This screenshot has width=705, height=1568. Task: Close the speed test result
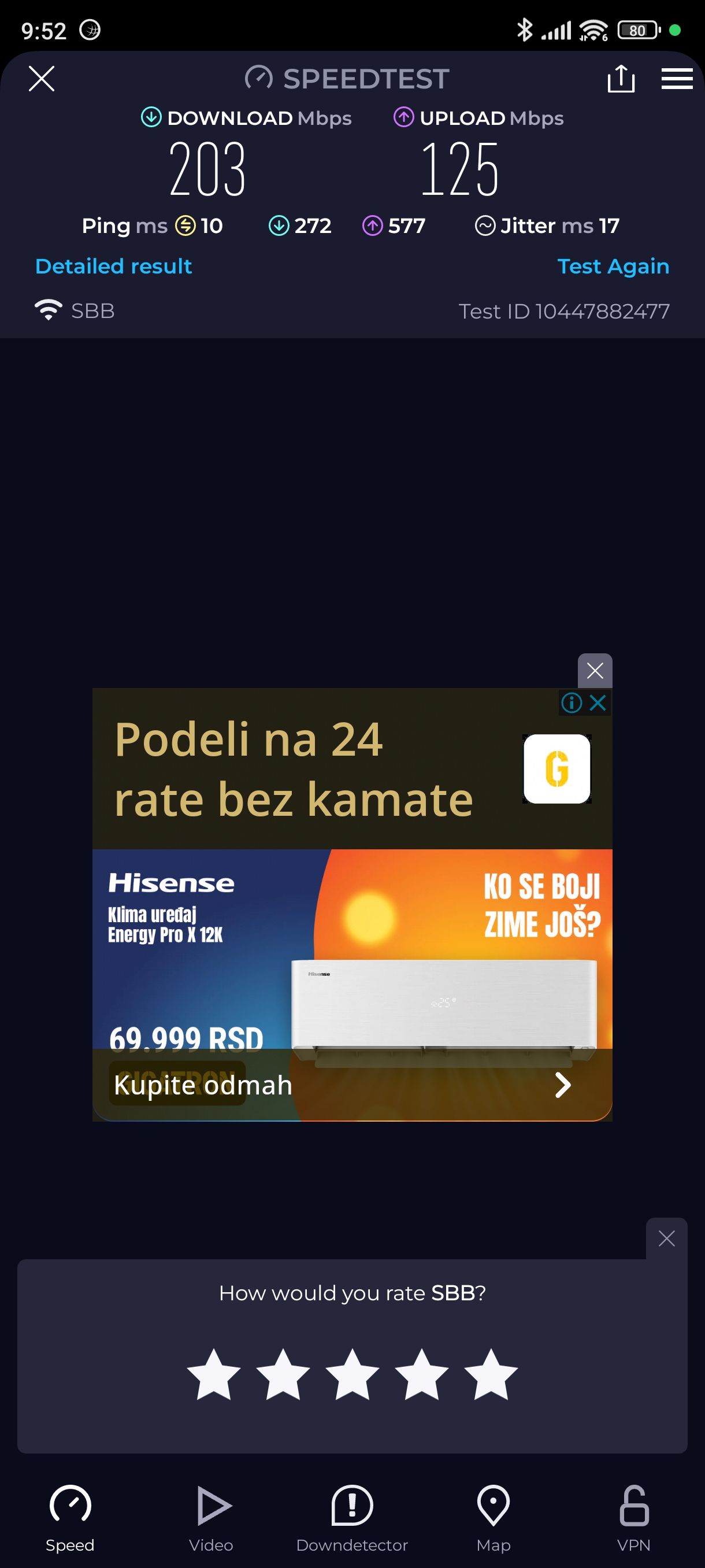(42, 79)
